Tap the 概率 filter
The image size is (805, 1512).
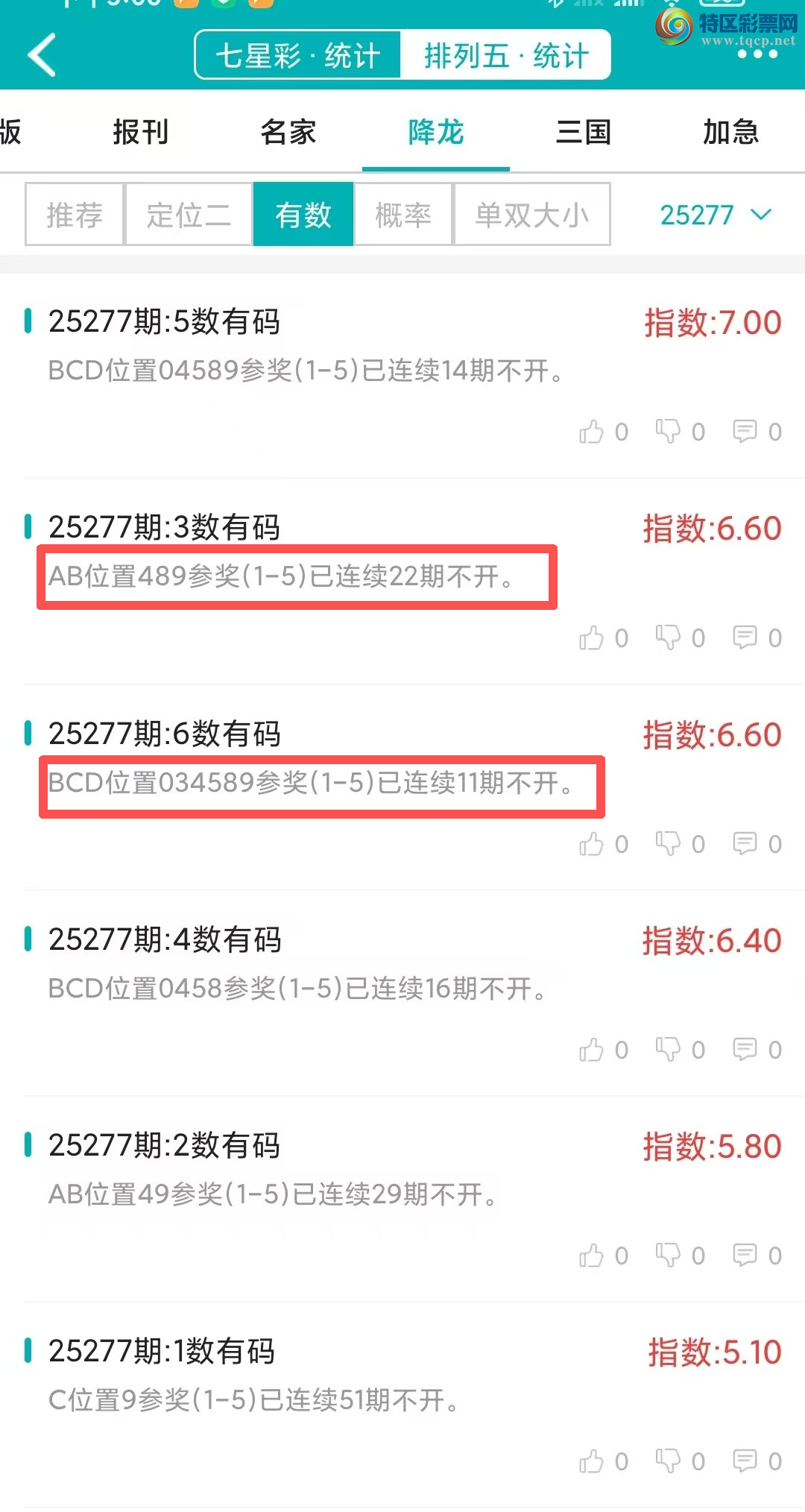tap(403, 215)
